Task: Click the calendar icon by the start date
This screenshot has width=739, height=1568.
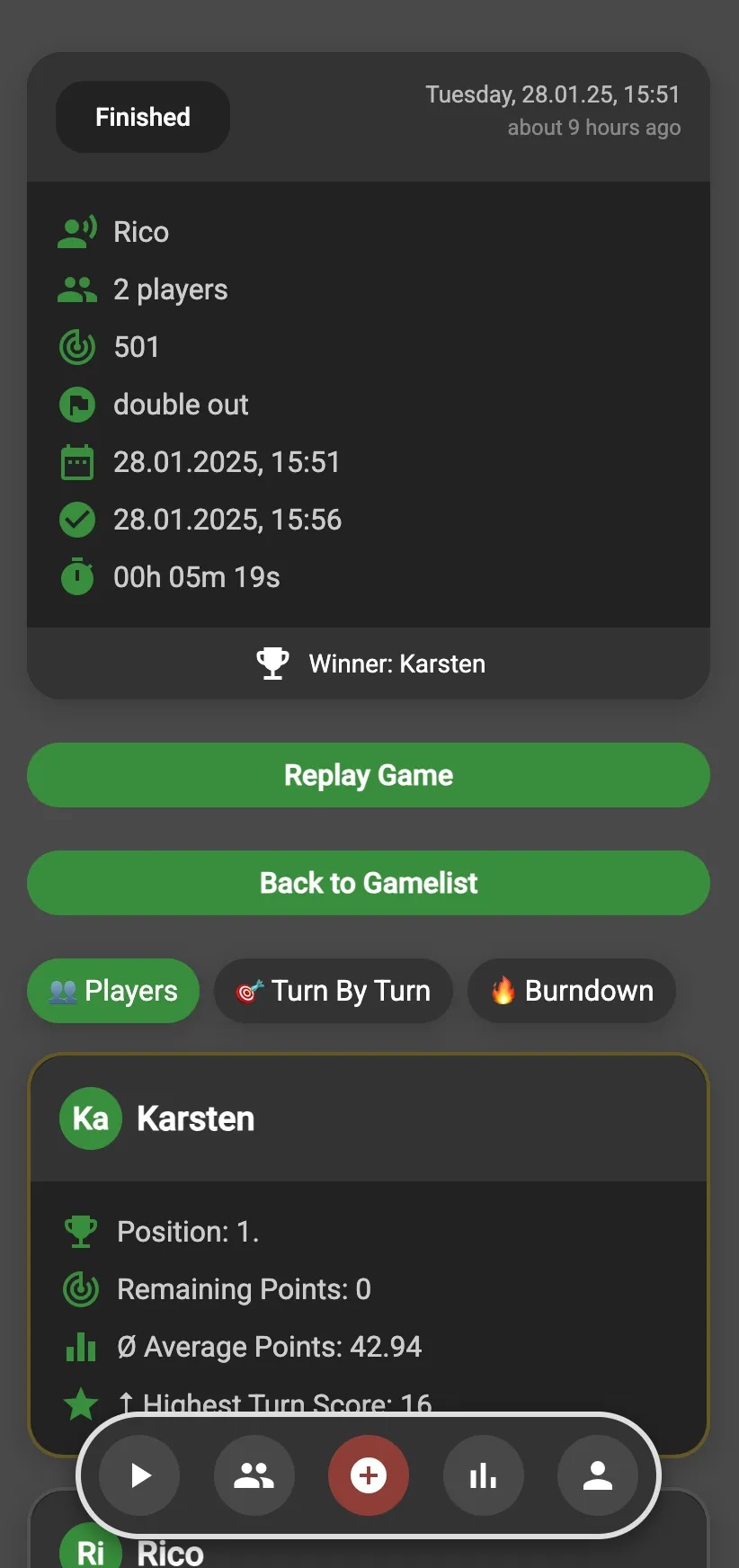Action: pyautogui.click(x=77, y=462)
